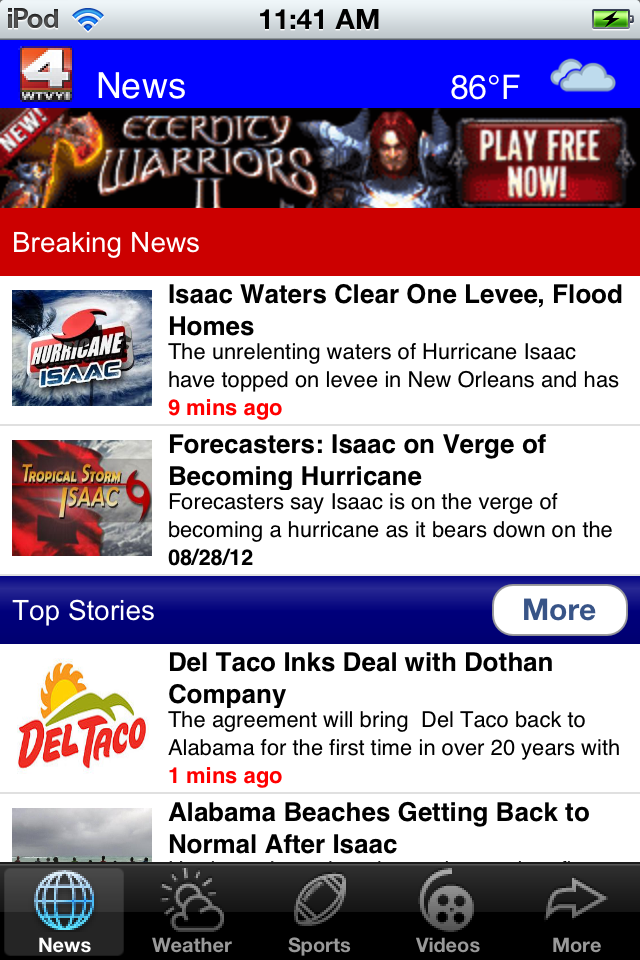Switch to the Videos tab
Viewport: 640px width, 960px height.
click(x=447, y=912)
